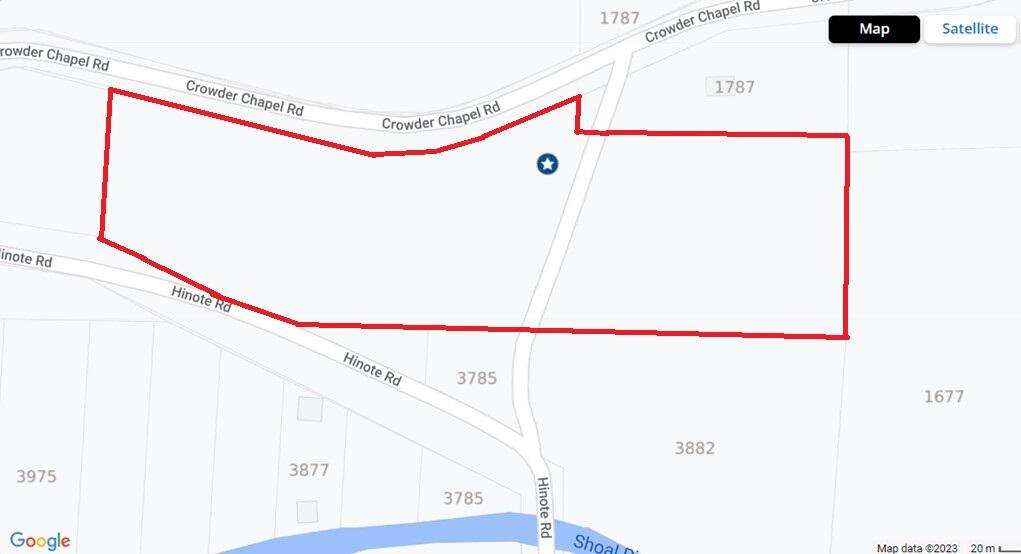
Task: Select the Map view button
Action: click(x=873, y=29)
